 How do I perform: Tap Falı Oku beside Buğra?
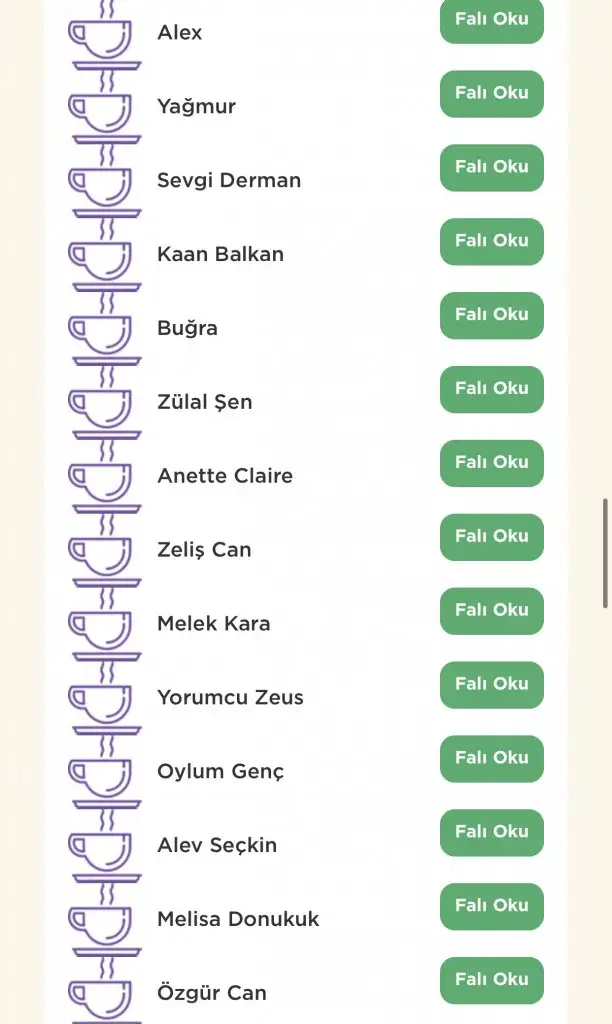tap(491, 315)
